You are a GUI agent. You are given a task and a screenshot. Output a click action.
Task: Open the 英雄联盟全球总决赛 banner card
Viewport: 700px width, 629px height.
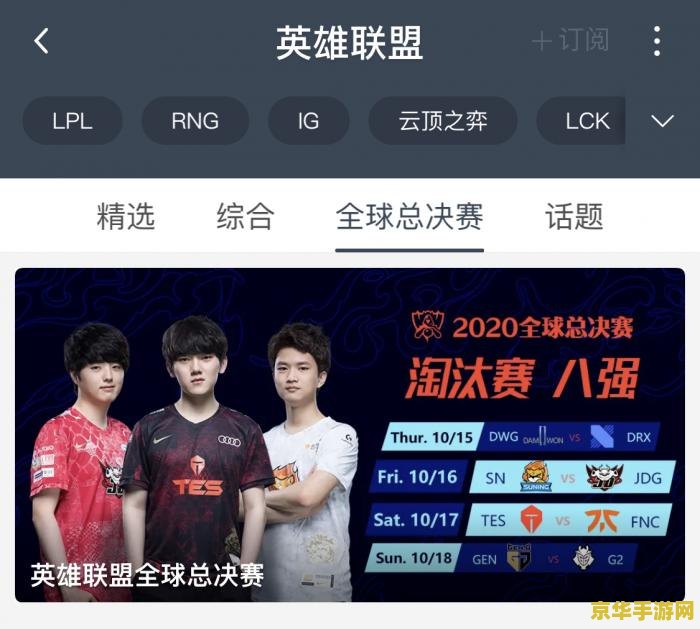pyautogui.click(x=350, y=435)
